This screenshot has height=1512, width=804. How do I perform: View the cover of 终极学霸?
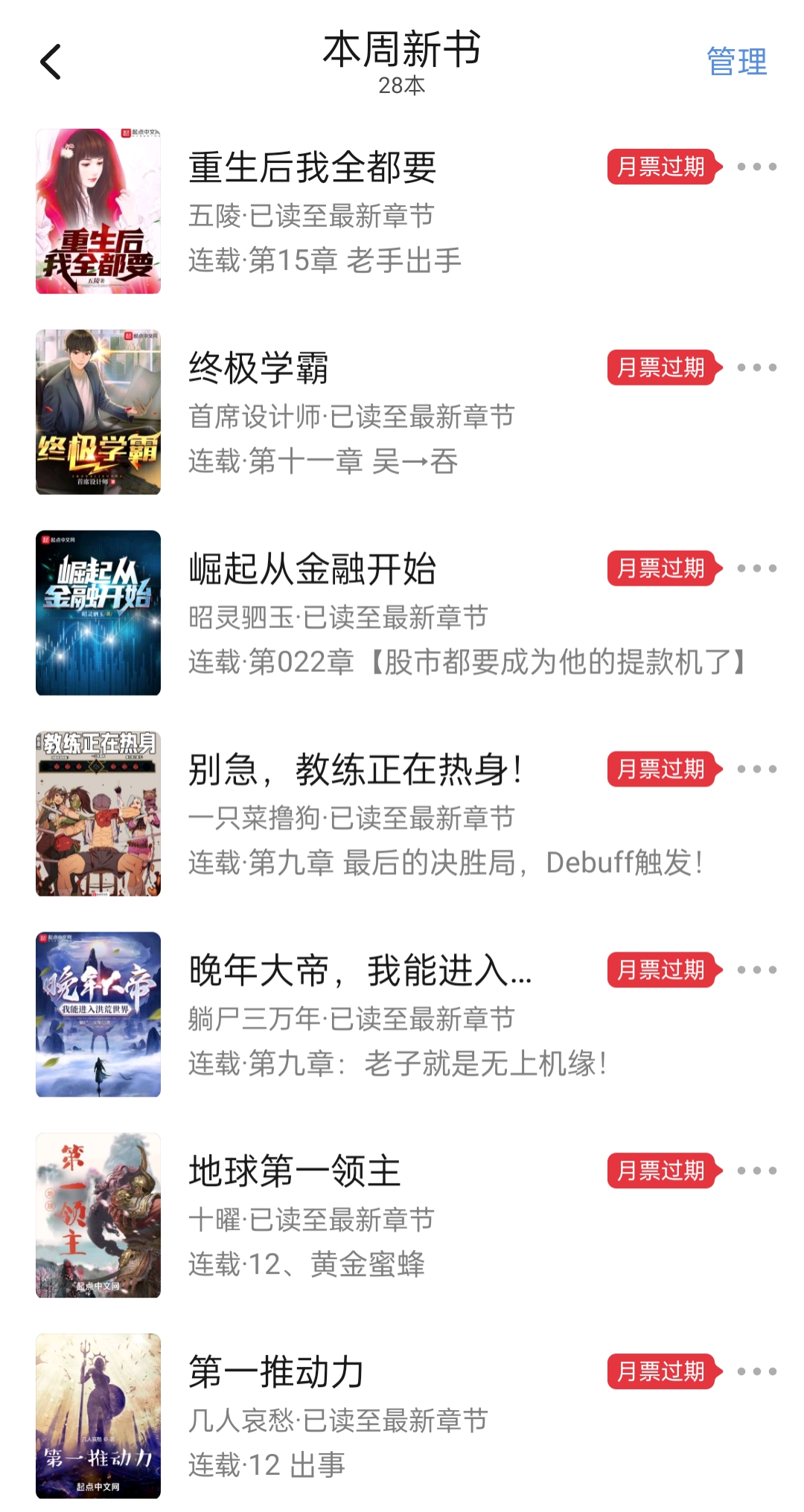[x=99, y=413]
